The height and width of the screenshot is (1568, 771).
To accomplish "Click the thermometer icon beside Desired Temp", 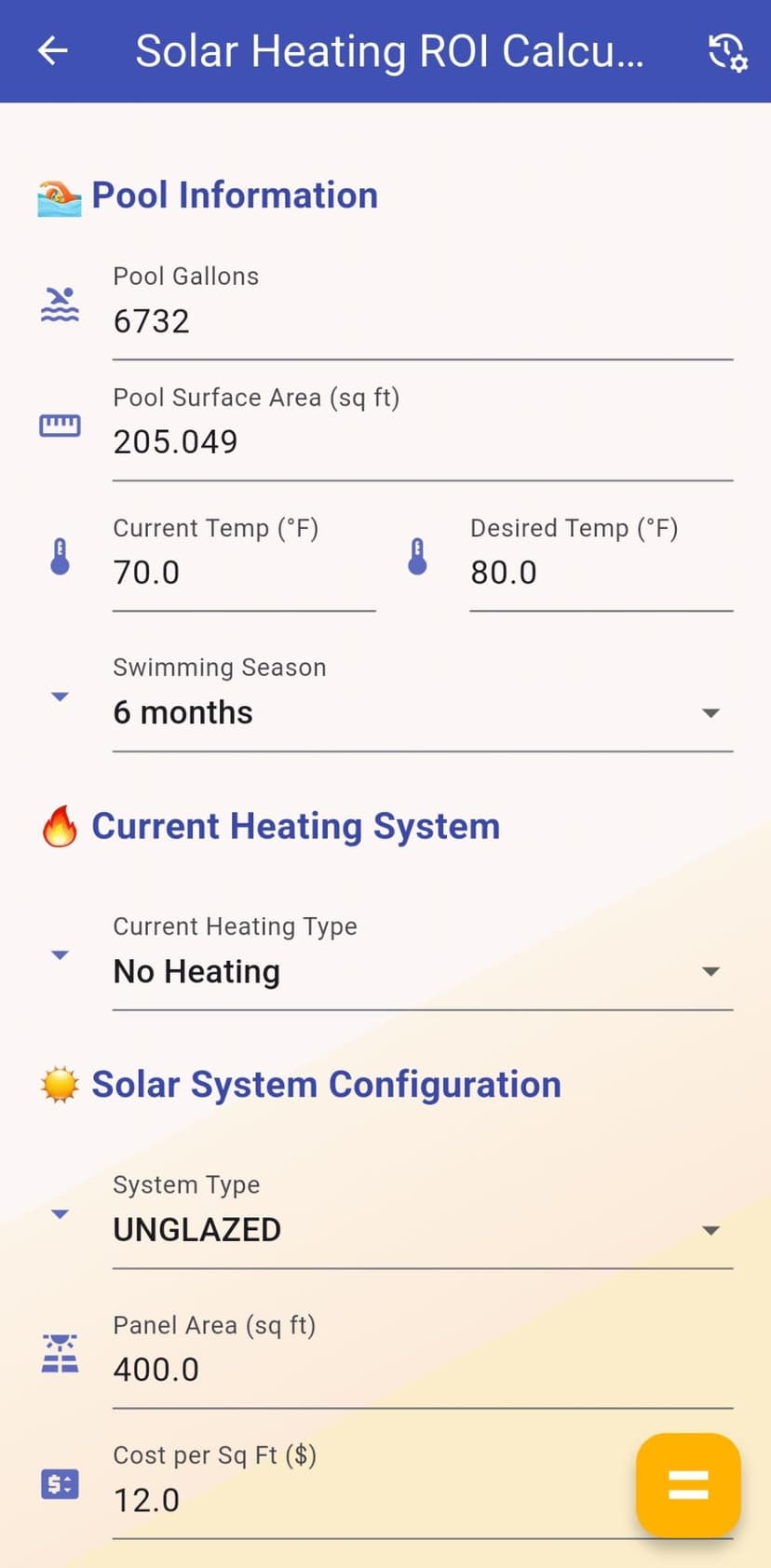I will pos(416,554).
